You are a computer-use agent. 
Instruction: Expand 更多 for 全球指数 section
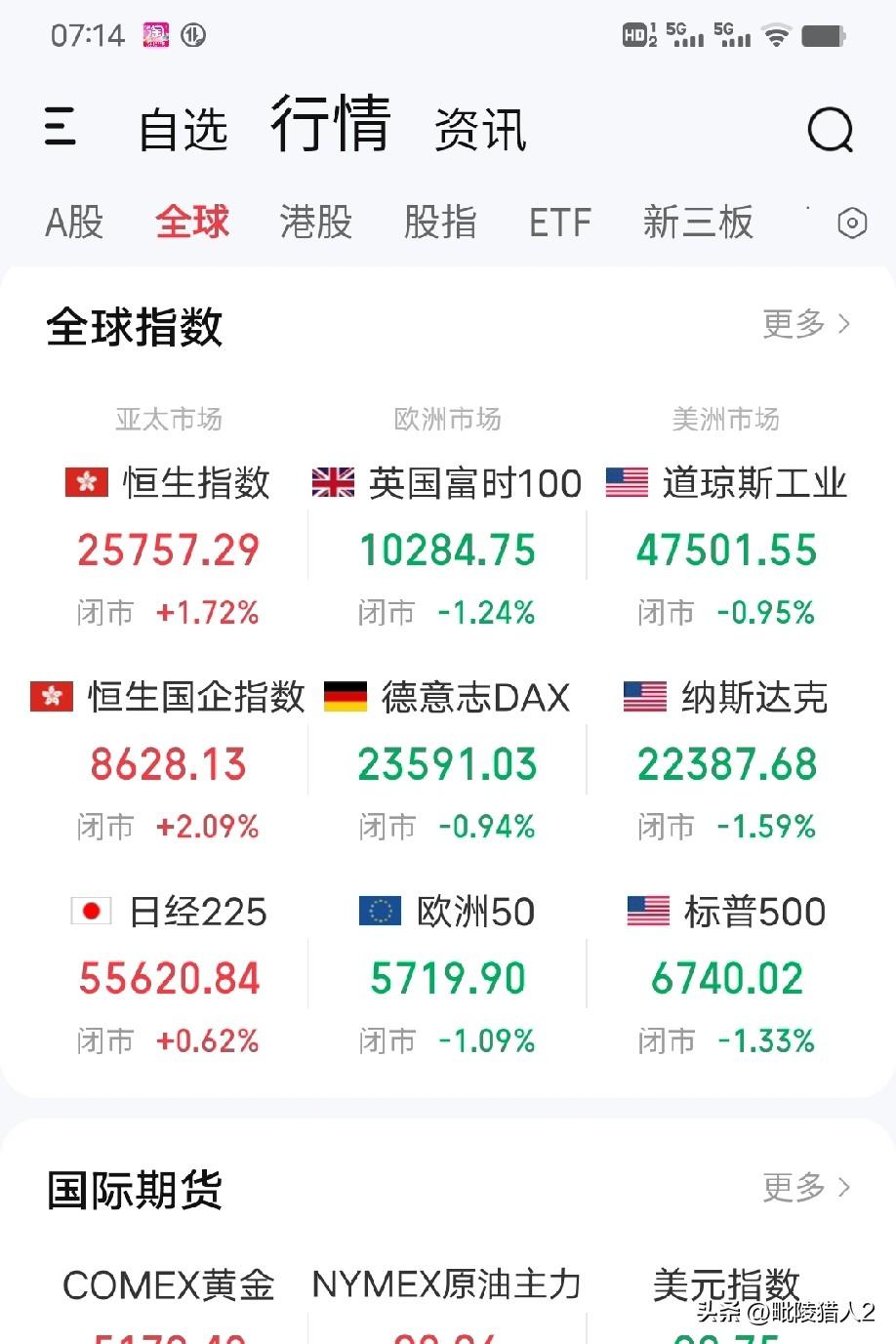[803, 325]
